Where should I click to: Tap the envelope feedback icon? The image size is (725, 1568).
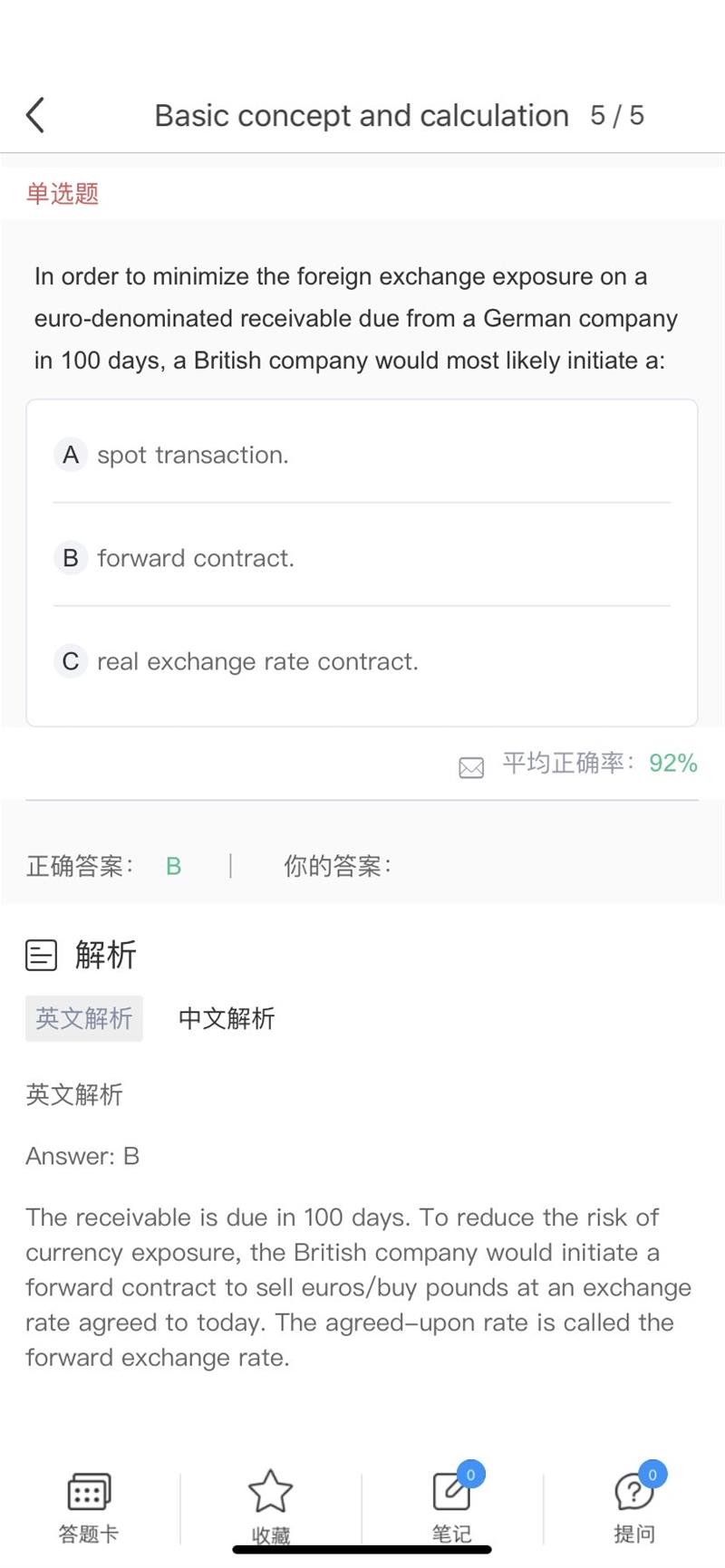[x=471, y=767]
